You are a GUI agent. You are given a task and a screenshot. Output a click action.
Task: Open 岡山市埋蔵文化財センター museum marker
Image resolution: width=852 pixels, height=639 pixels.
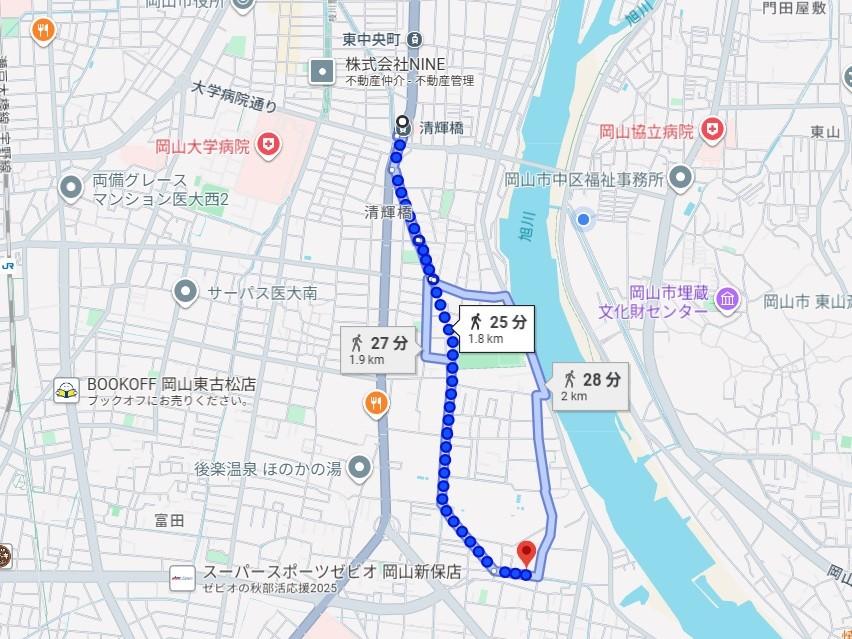(726, 299)
